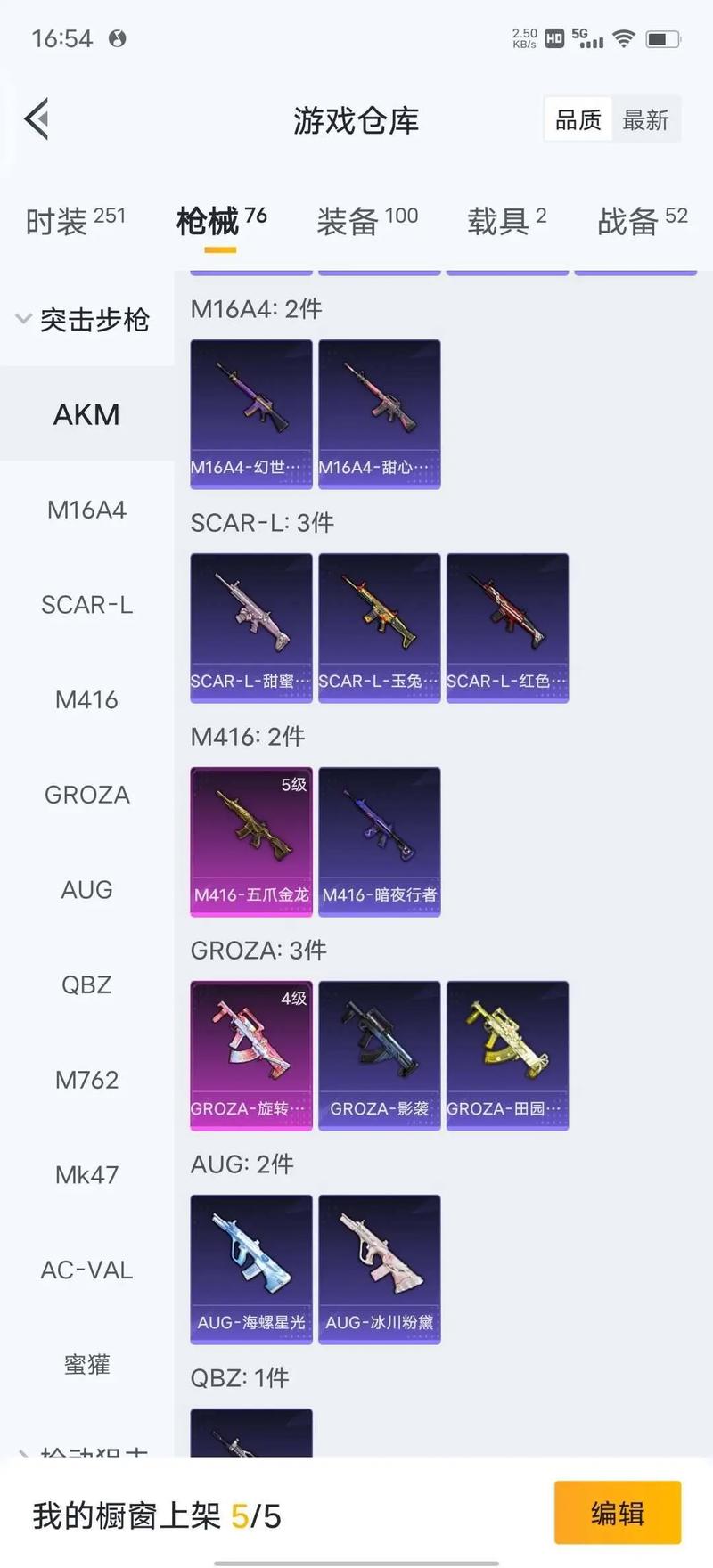
Task: Open the SCAR-L-玉兔 skin card
Action: tap(380, 627)
